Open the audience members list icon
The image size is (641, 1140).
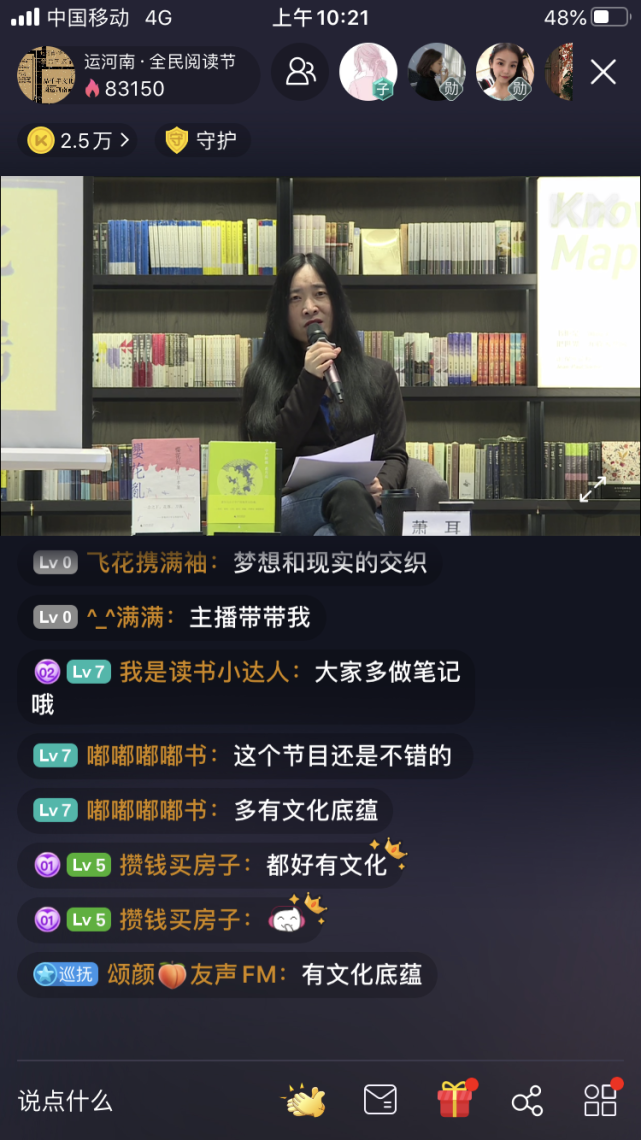coord(300,72)
